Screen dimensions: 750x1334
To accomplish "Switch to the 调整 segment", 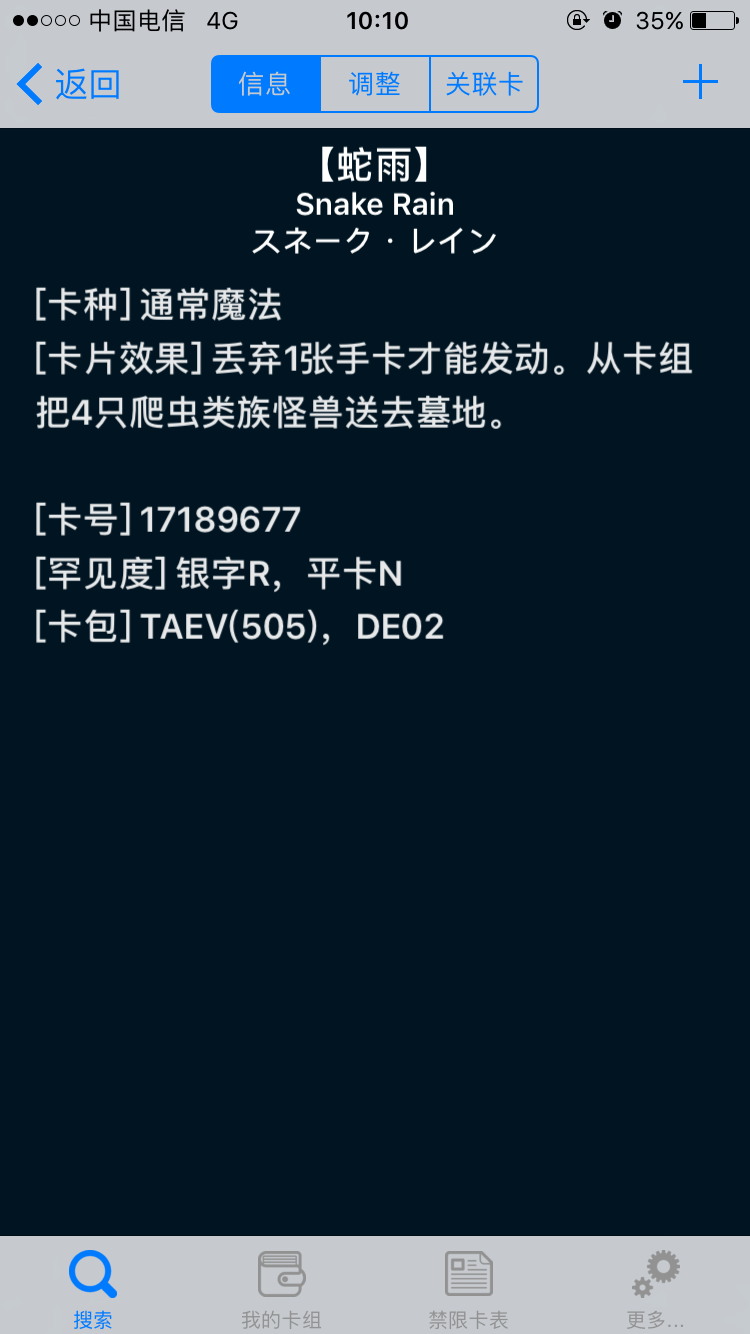I will click(x=375, y=84).
